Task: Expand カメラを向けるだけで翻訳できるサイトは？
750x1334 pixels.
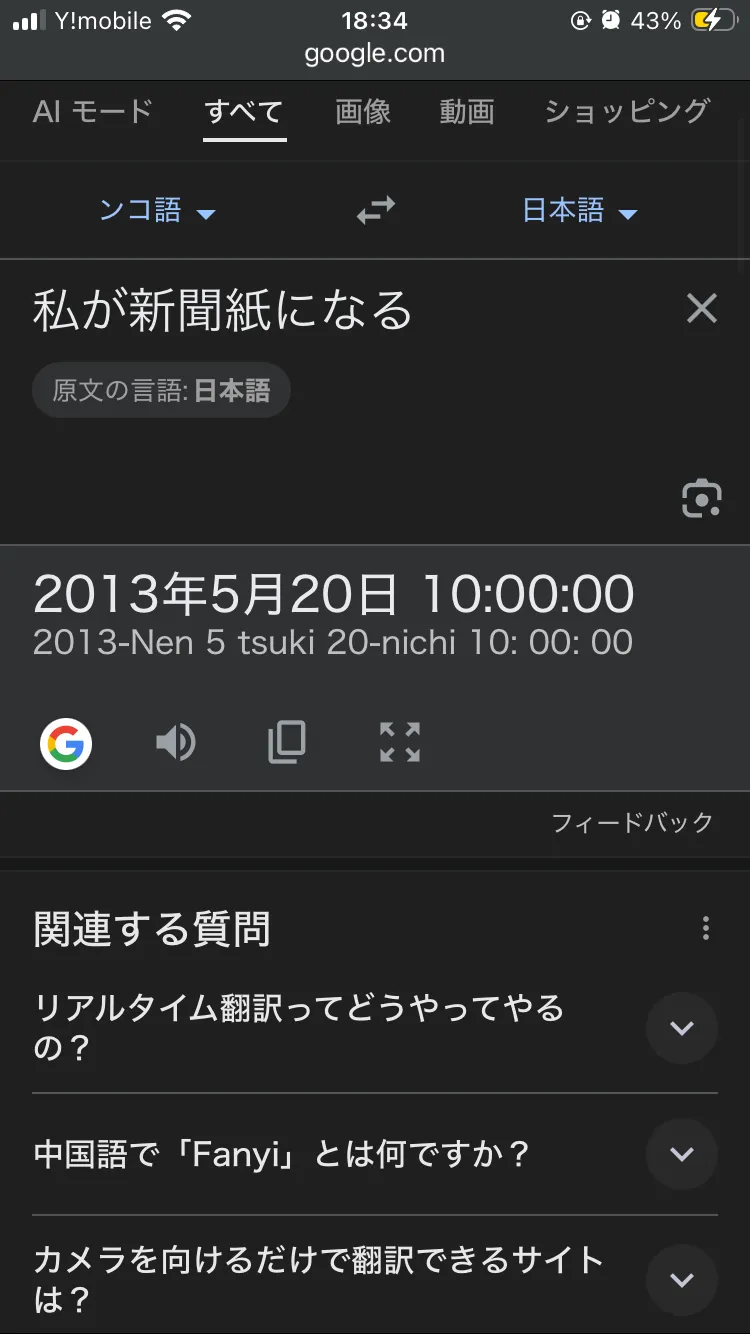Action: pos(682,1279)
